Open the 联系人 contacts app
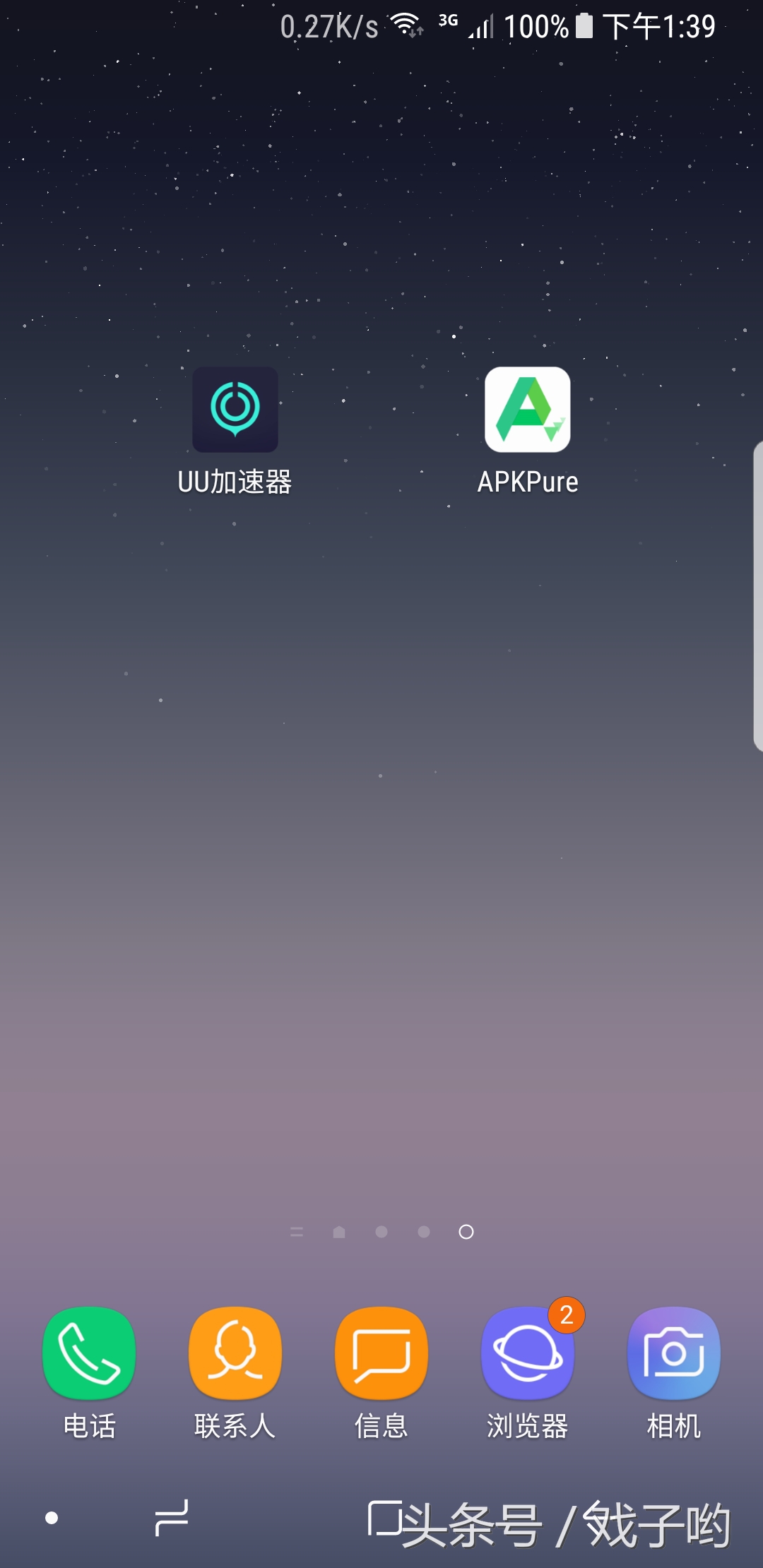Screen dimensions: 763x1568 (x=235, y=1353)
